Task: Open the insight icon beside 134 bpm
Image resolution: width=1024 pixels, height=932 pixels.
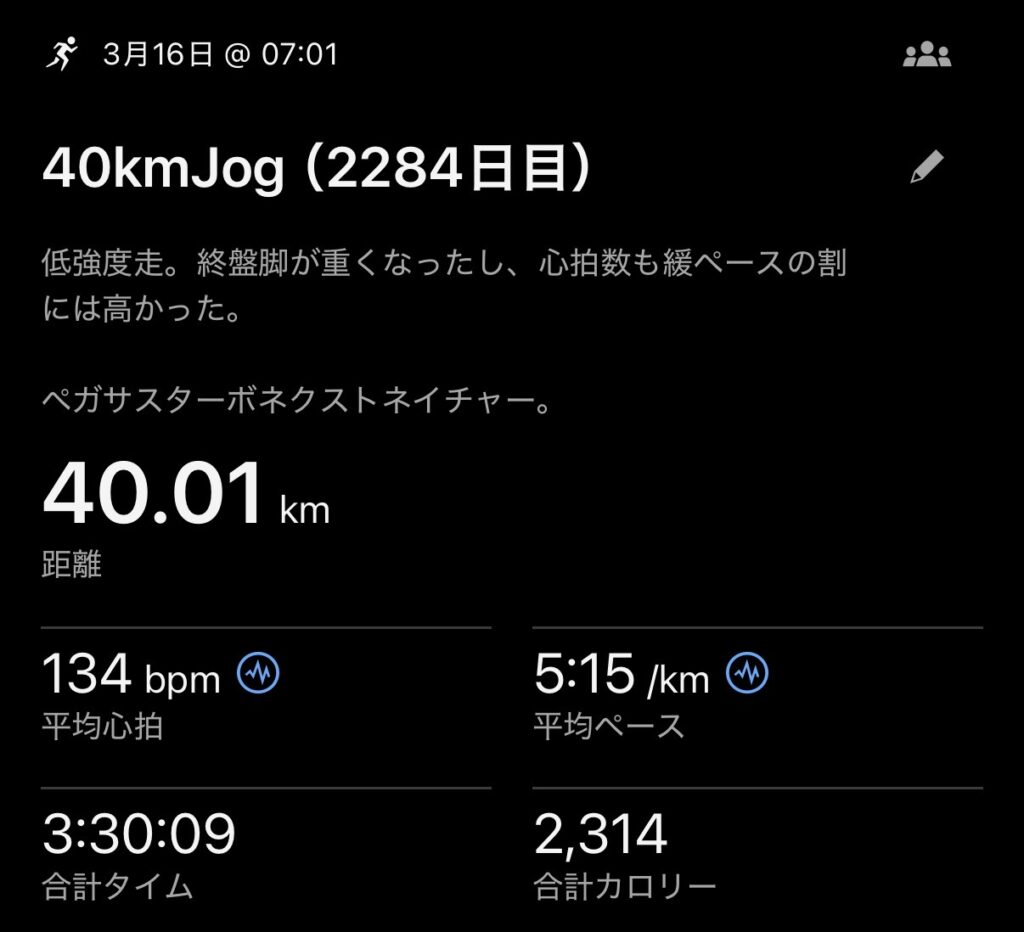Action: [x=258, y=674]
